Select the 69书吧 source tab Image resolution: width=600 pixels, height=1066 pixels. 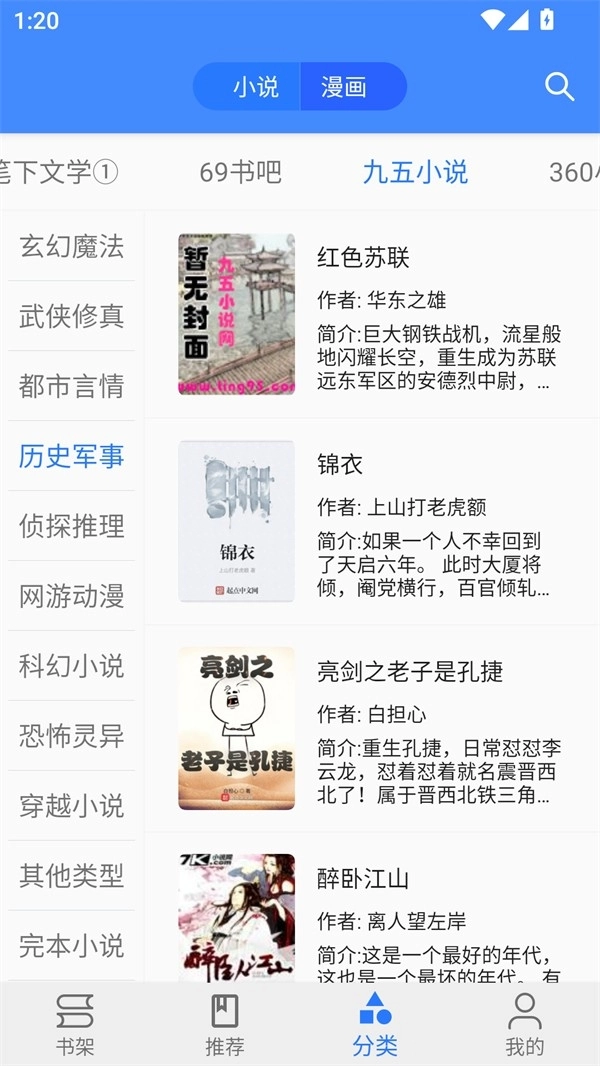tap(240, 172)
